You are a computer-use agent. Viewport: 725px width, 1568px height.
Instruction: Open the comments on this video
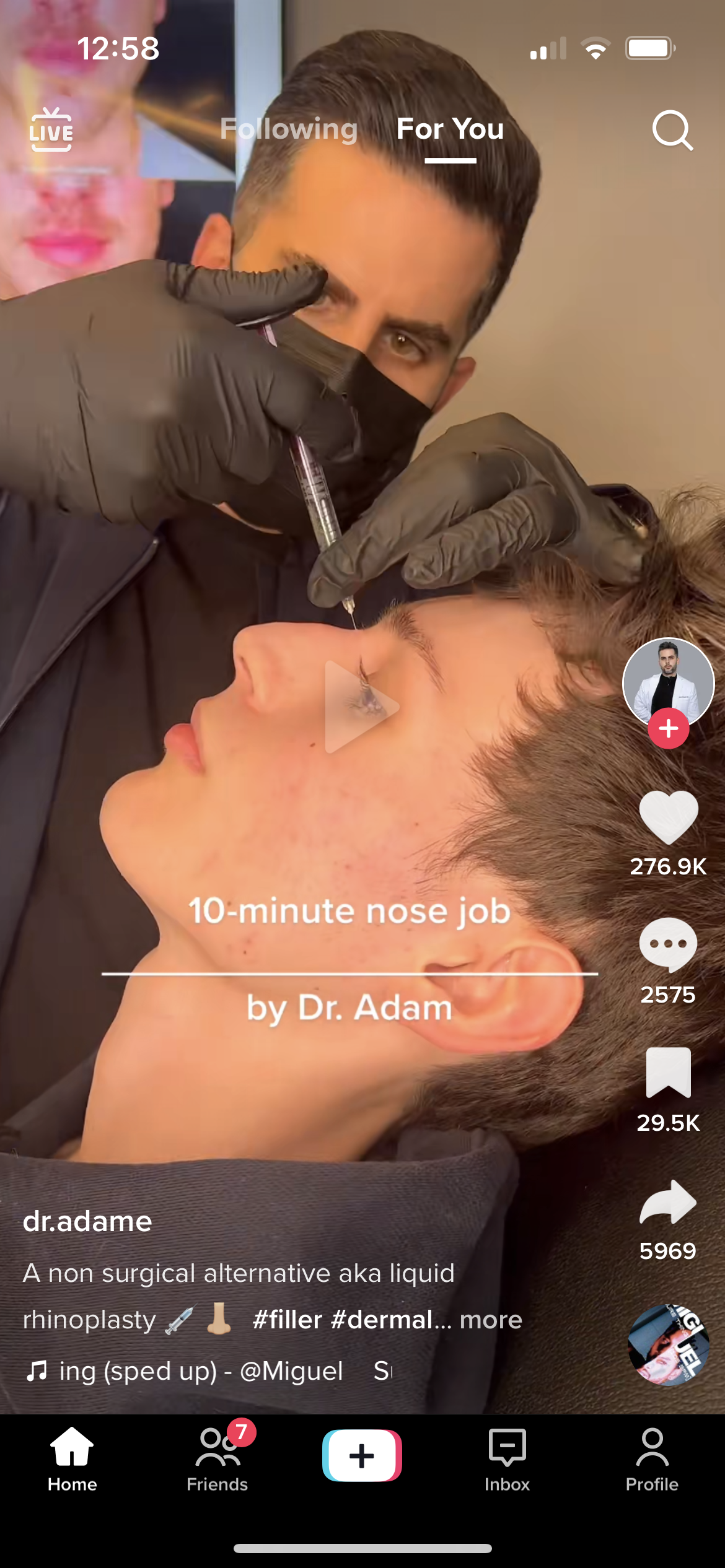click(x=668, y=945)
